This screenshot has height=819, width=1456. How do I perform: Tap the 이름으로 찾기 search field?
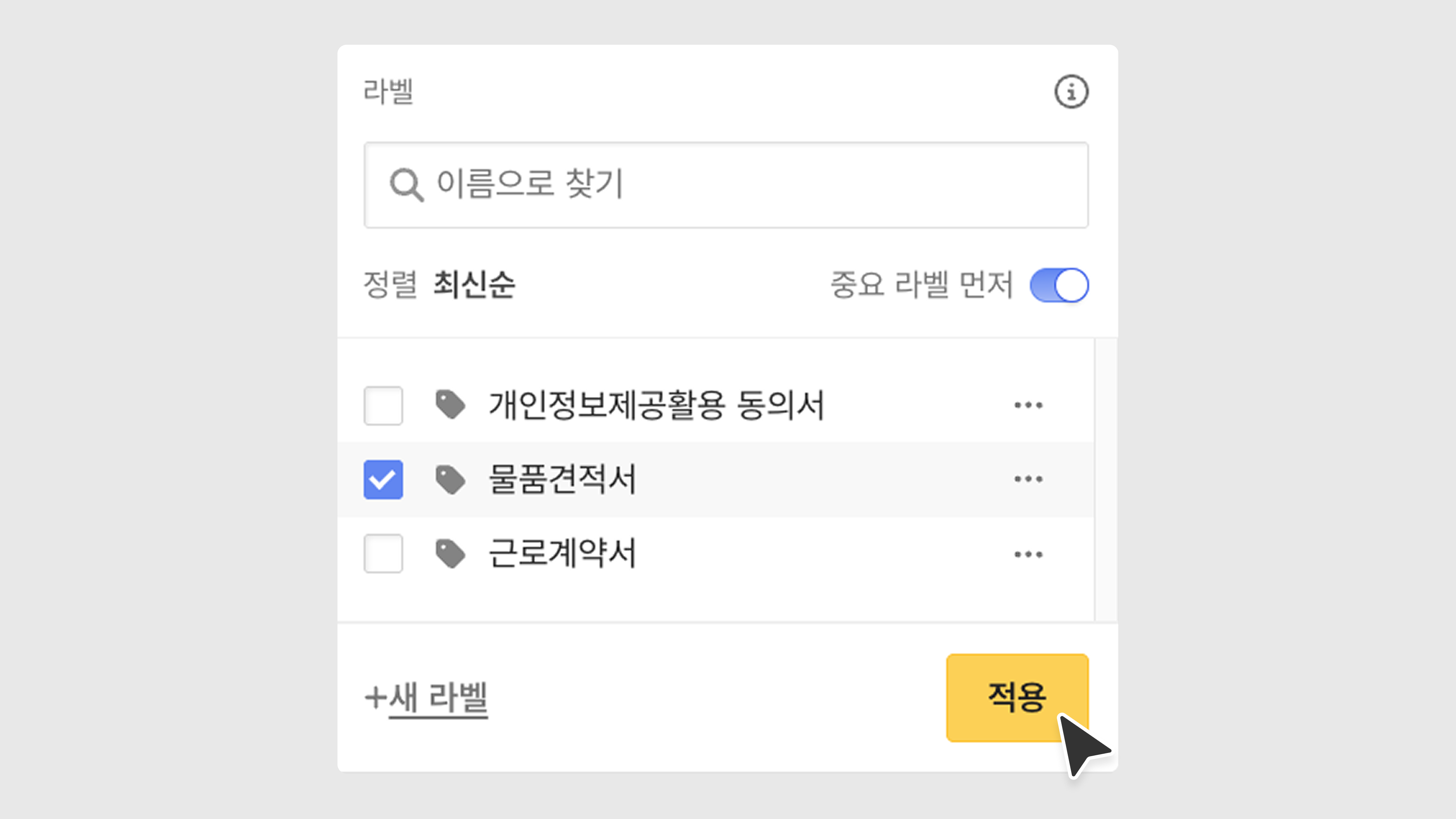point(726,185)
